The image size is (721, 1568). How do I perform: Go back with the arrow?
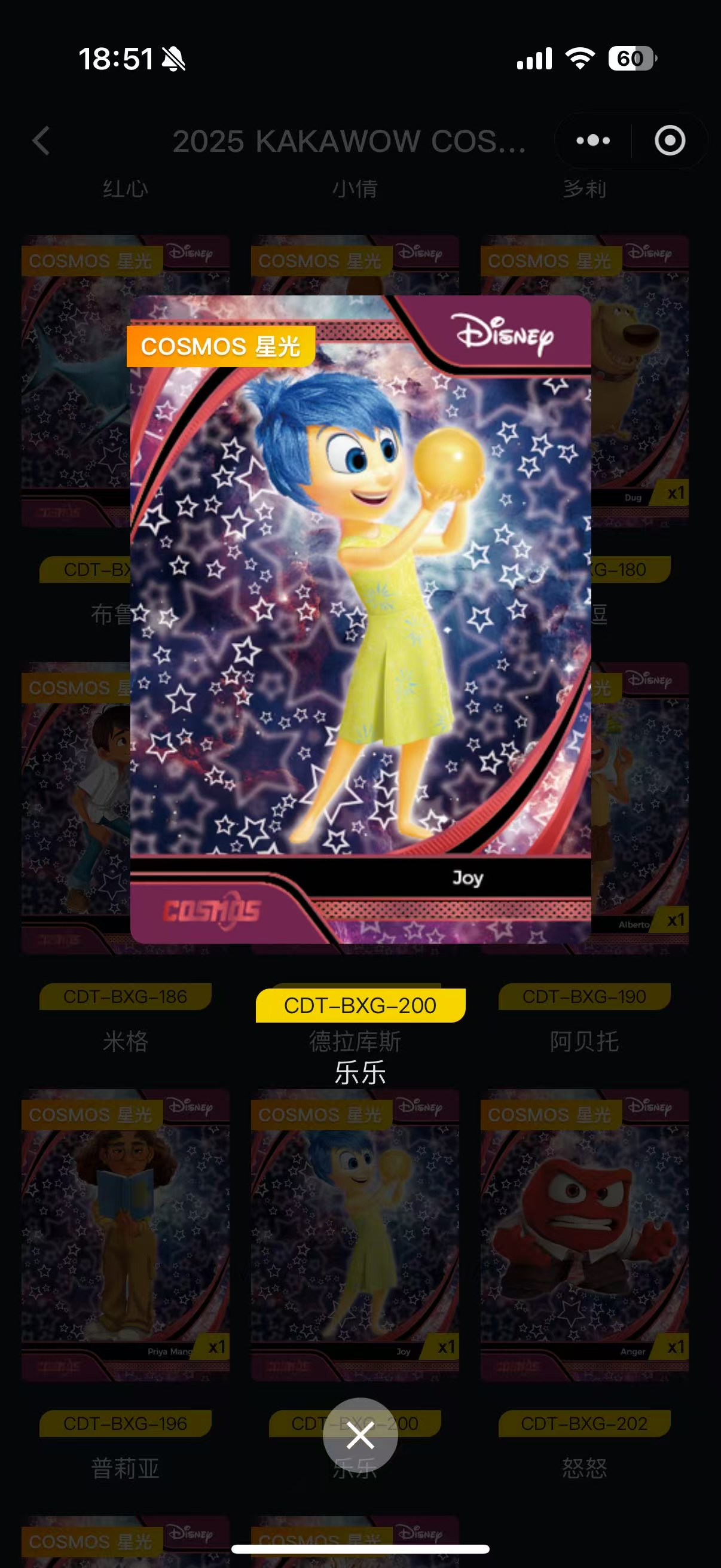click(x=41, y=141)
